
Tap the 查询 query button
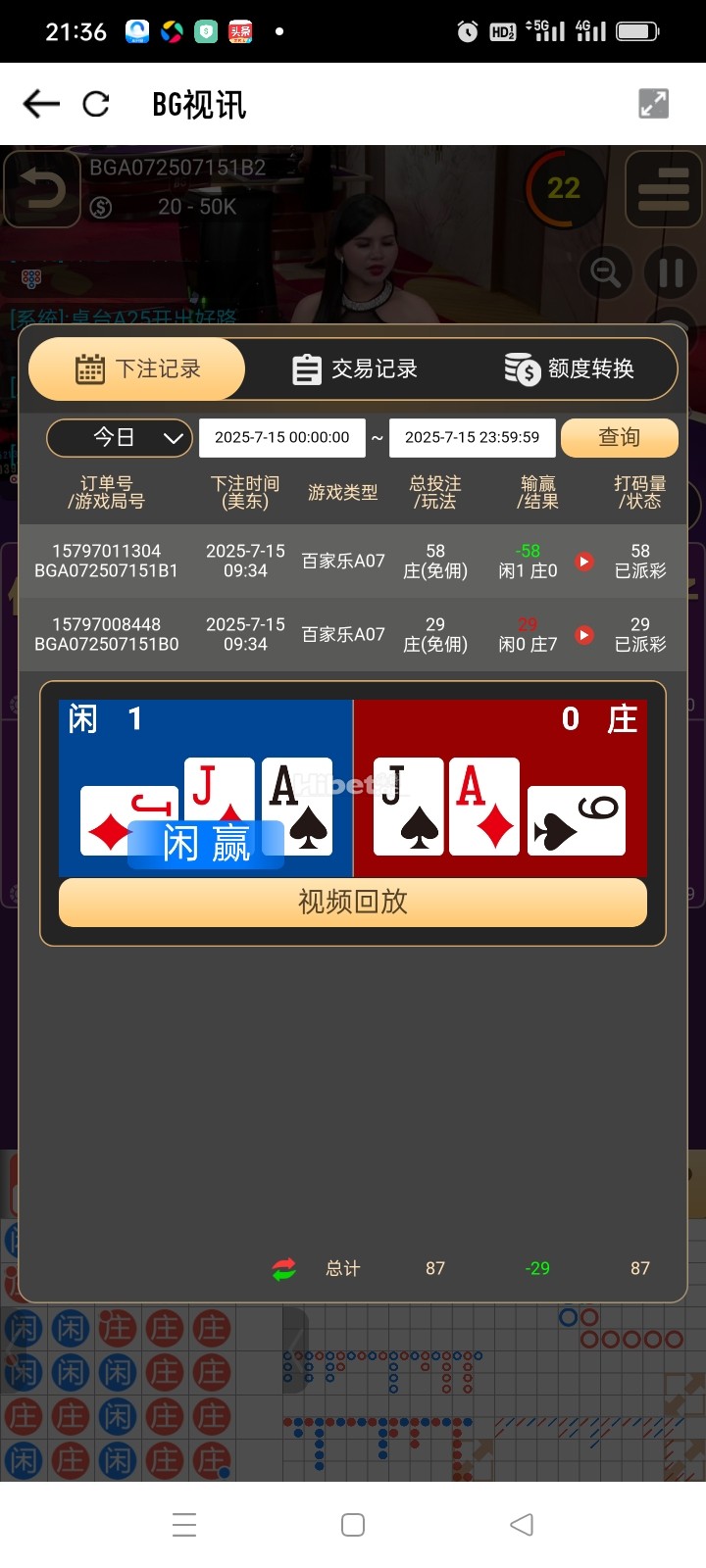(x=619, y=437)
